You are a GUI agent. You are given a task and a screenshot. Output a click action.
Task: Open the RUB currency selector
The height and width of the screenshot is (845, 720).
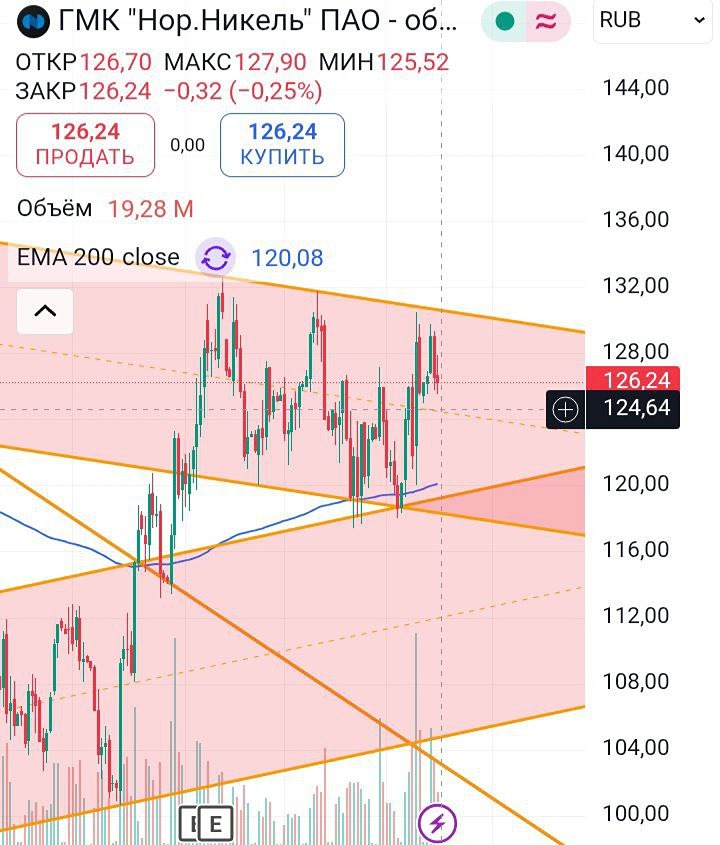pyautogui.click(x=653, y=21)
